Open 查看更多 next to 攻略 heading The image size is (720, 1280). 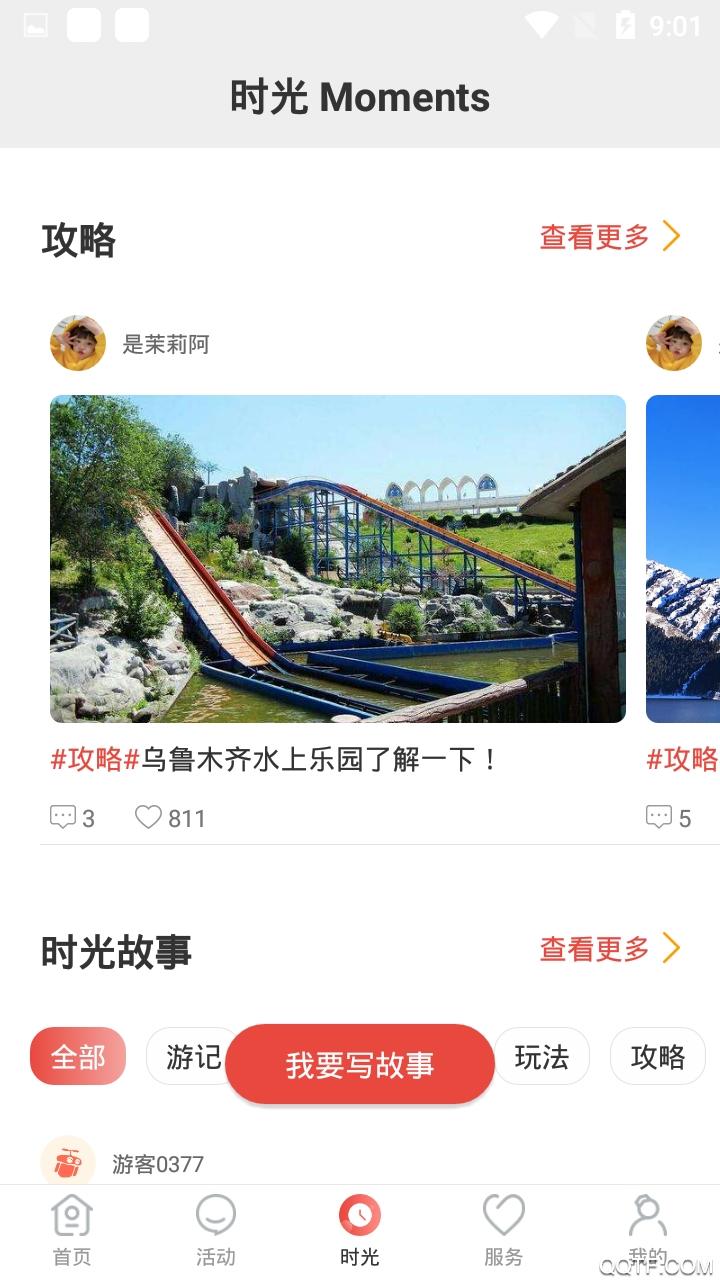610,237
